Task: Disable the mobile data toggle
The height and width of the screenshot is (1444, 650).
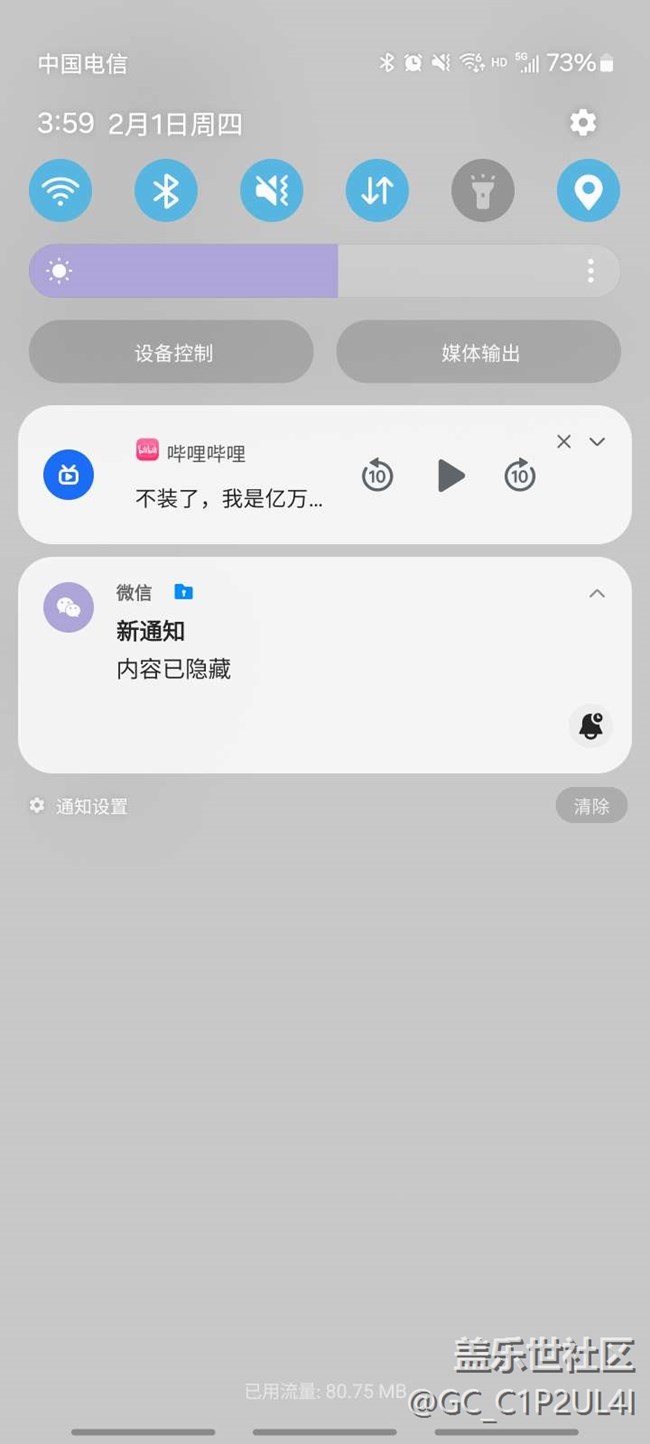Action: (377, 190)
